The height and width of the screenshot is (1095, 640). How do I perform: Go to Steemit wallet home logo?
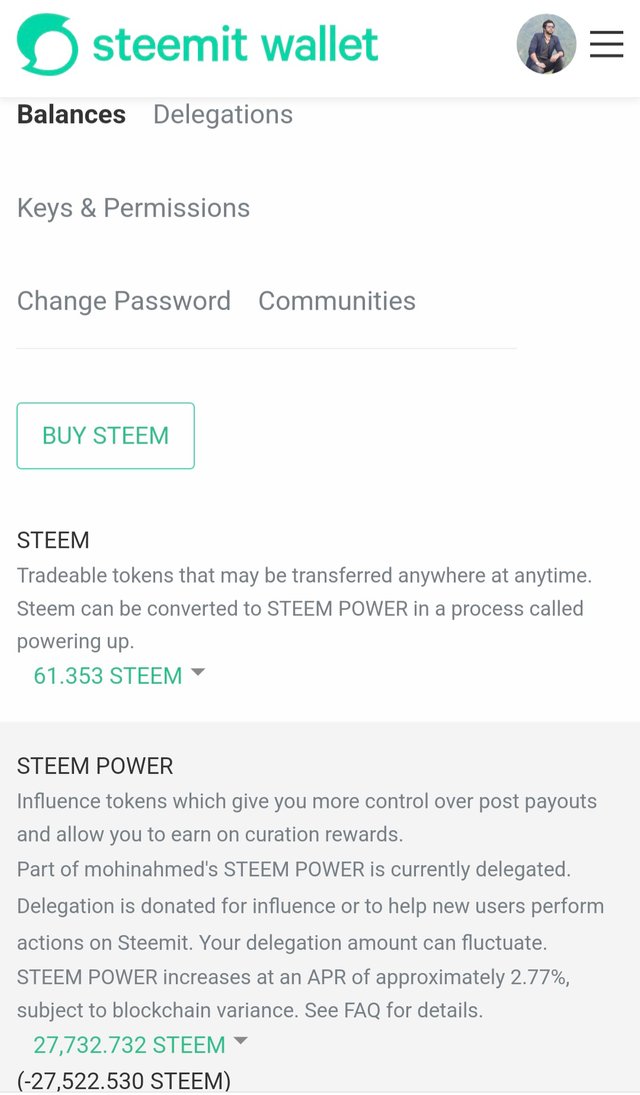pyautogui.click(x=198, y=45)
